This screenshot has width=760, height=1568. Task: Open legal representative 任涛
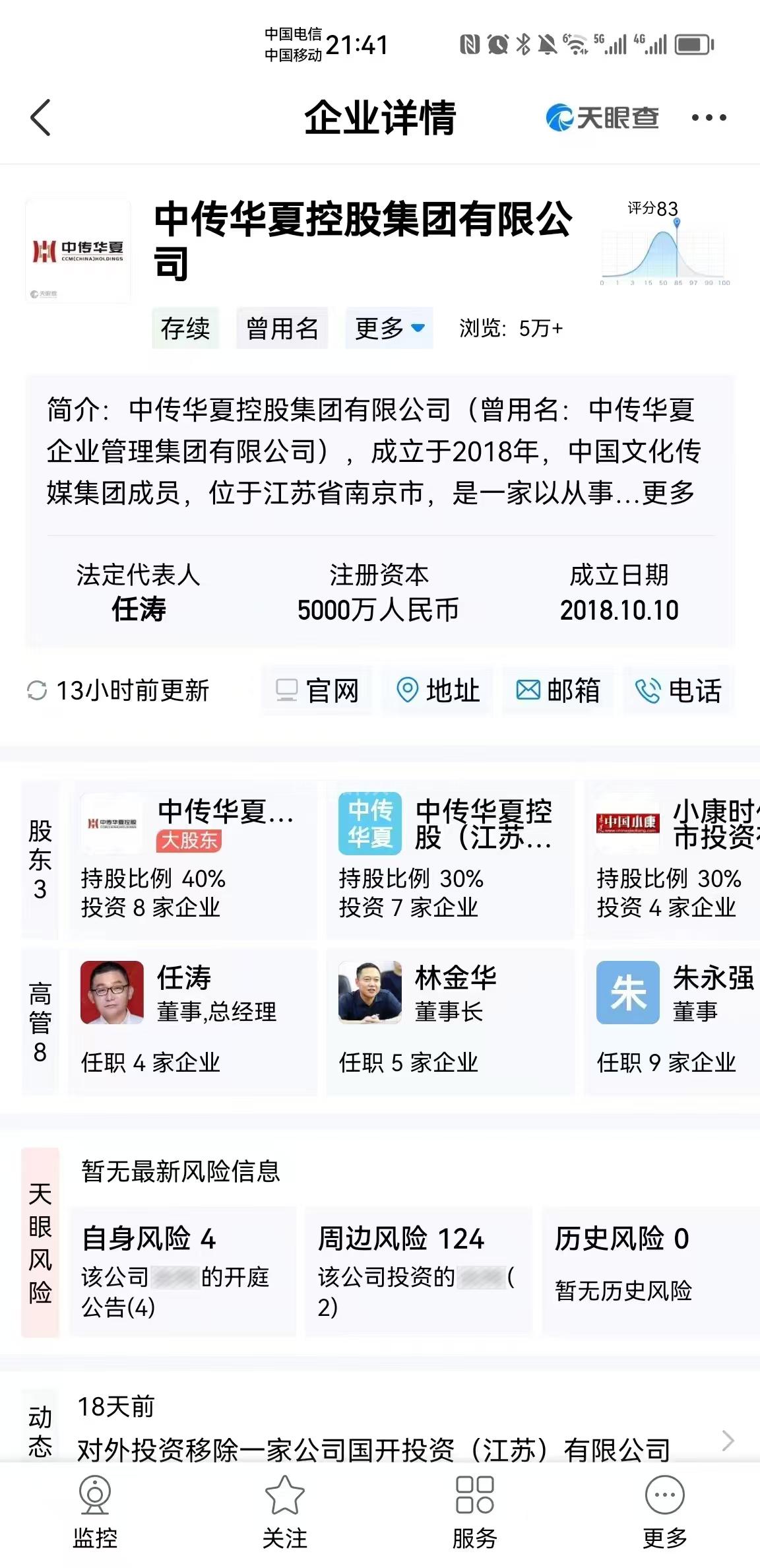(139, 608)
